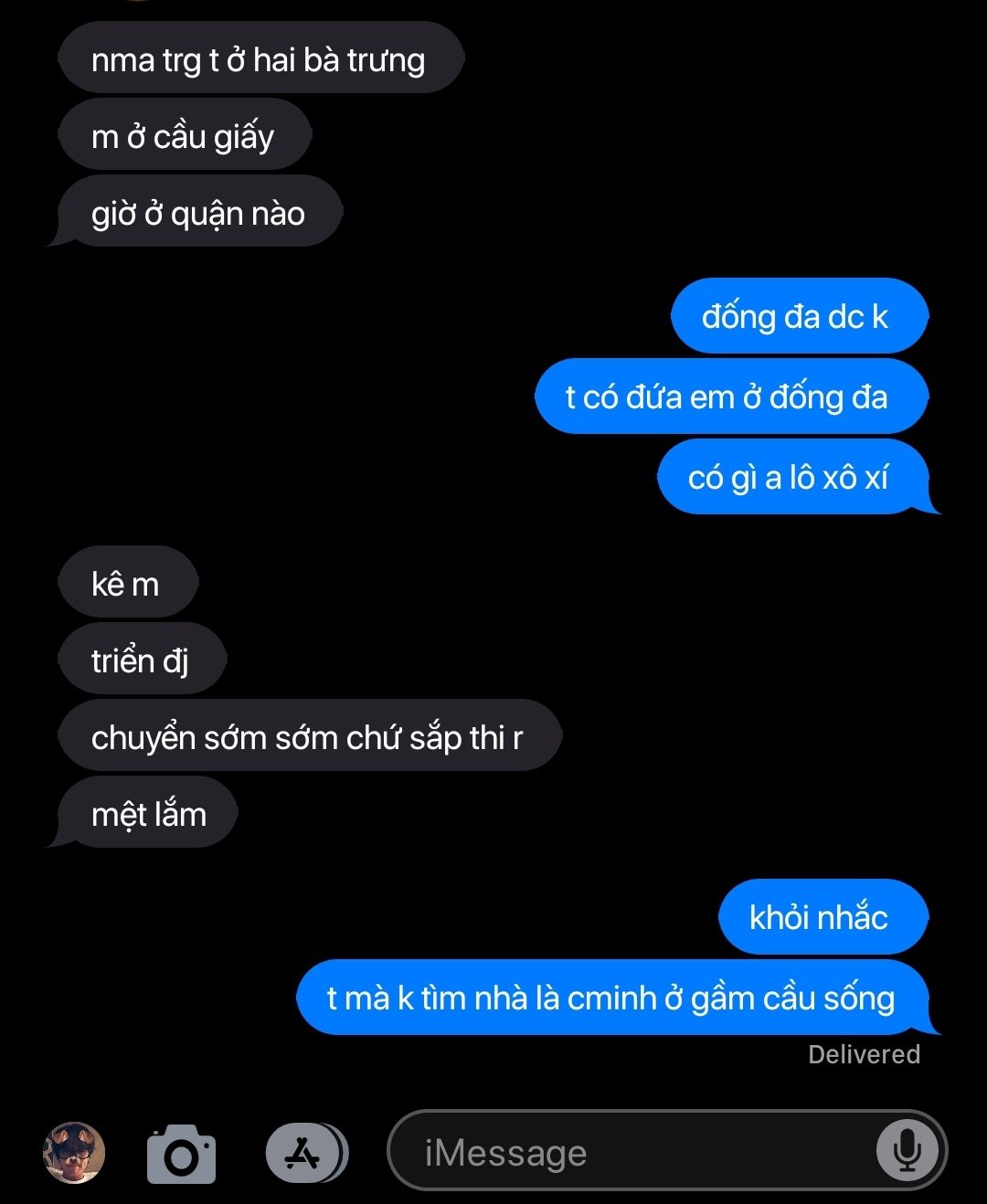Open the App Store apps drawer
This screenshot has width=987, height=1204.
(x=303, y=1155)
